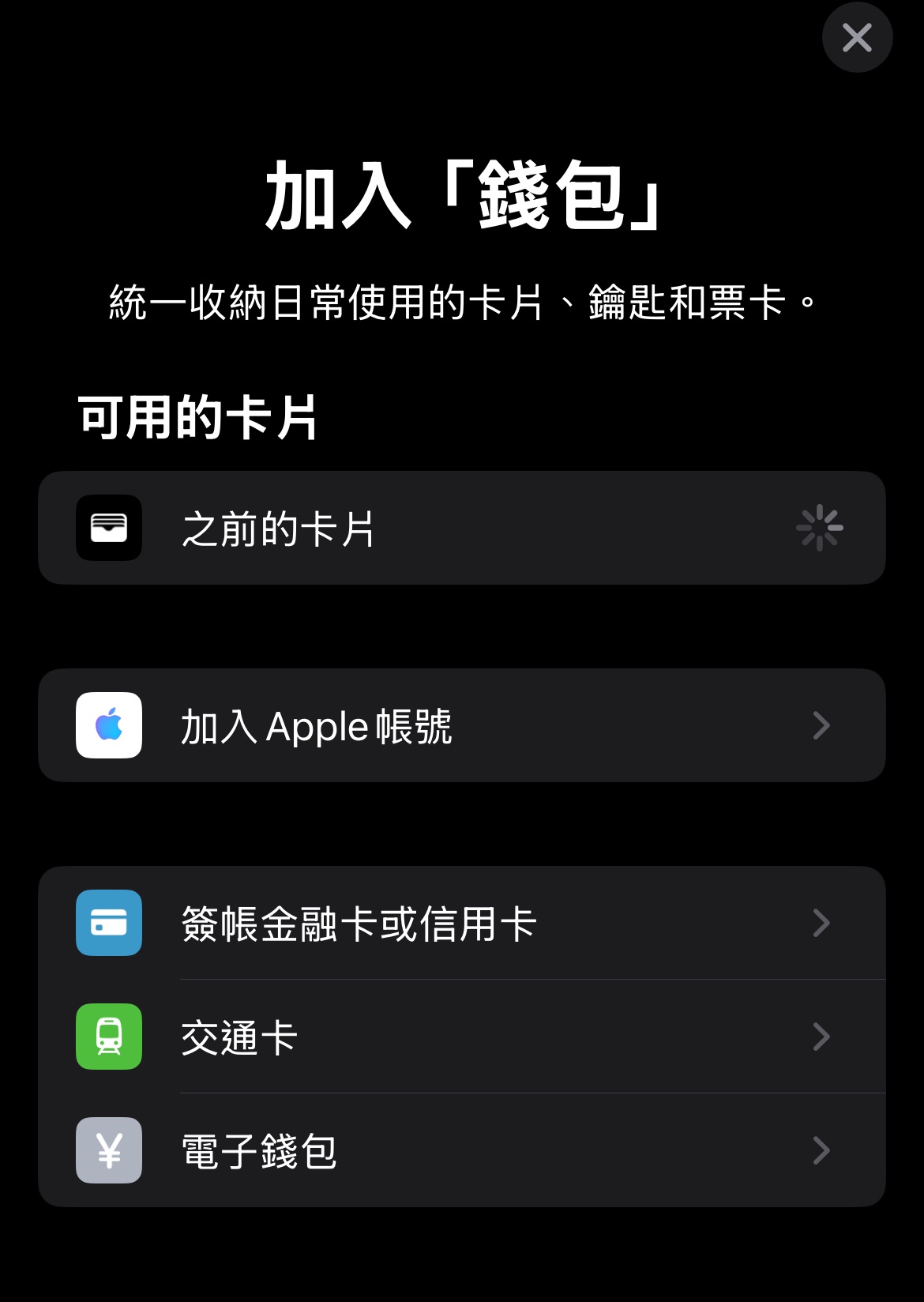Close the Add to Wallet sheet
This screenshot has width=924, height=1302.
click(857, 37)
